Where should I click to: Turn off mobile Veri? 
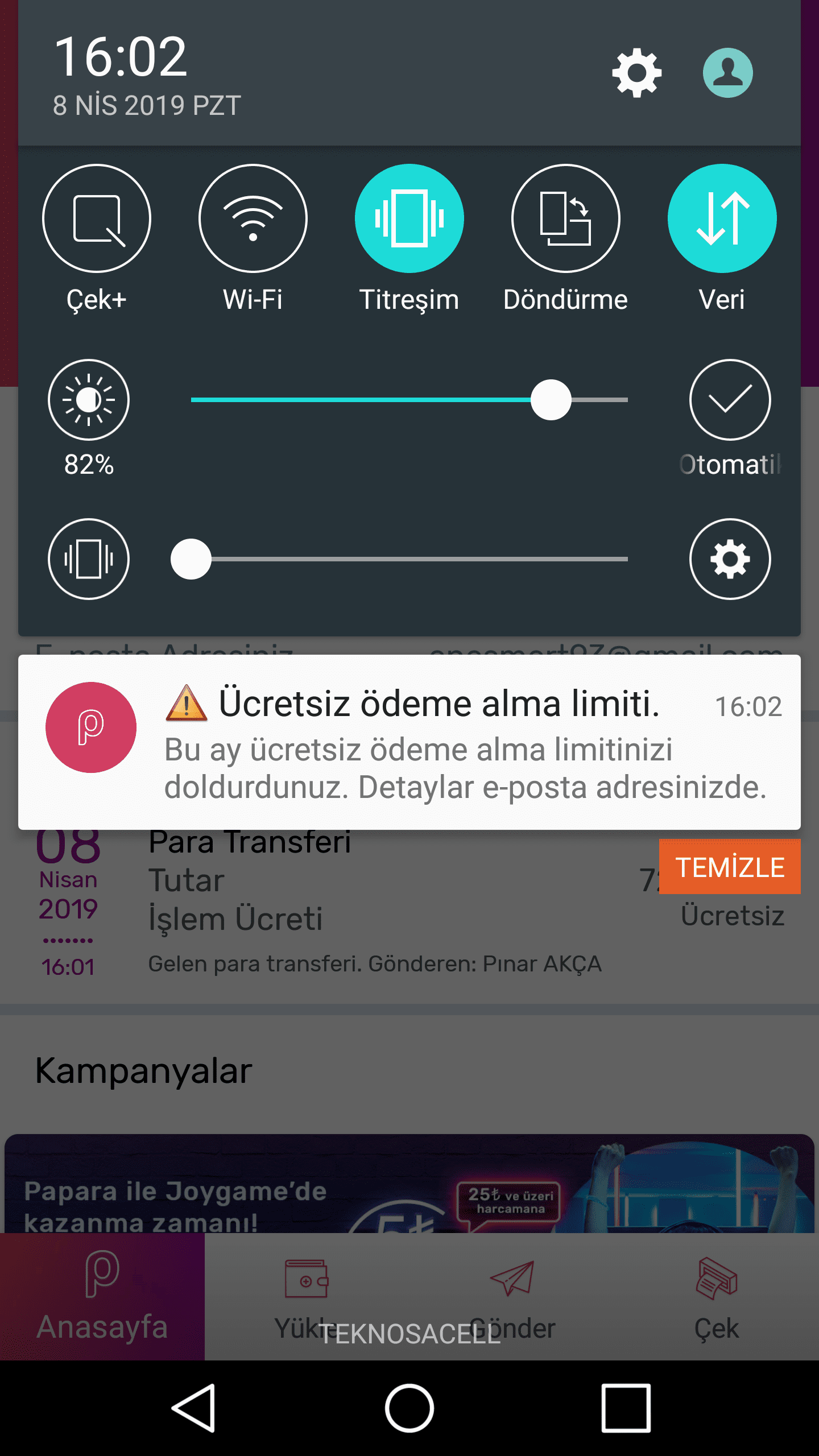pos(722,218)
